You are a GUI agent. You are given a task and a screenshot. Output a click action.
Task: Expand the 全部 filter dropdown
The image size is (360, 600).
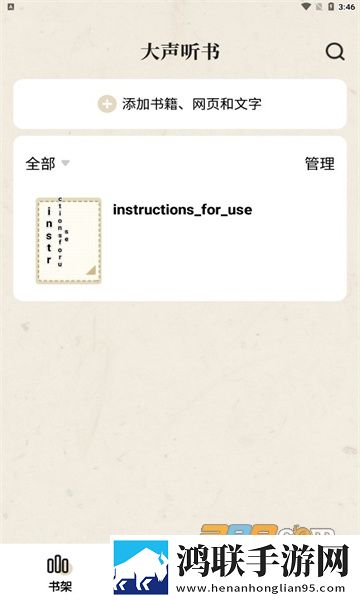[47, 164]
